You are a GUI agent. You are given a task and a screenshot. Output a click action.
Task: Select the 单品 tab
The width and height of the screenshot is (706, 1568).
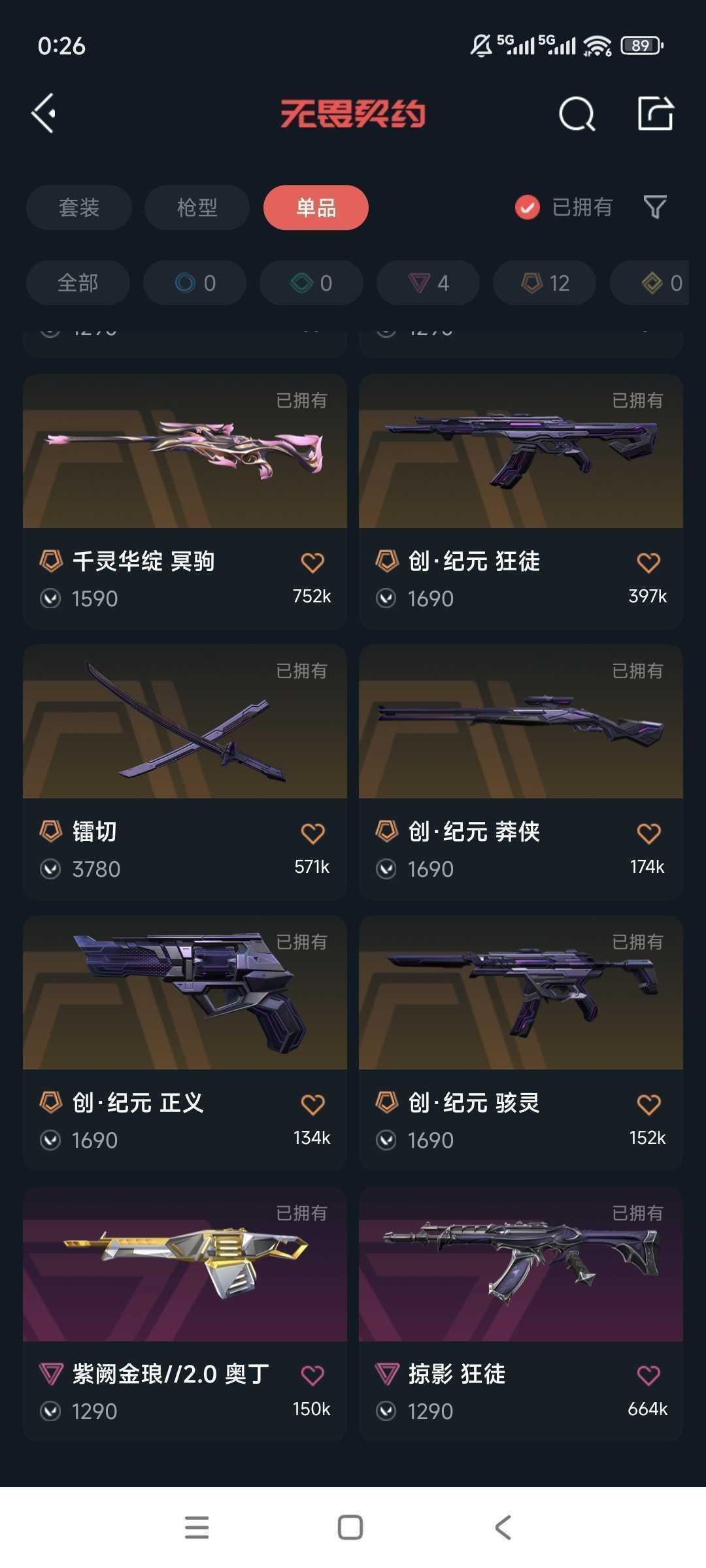click(316, 208)
